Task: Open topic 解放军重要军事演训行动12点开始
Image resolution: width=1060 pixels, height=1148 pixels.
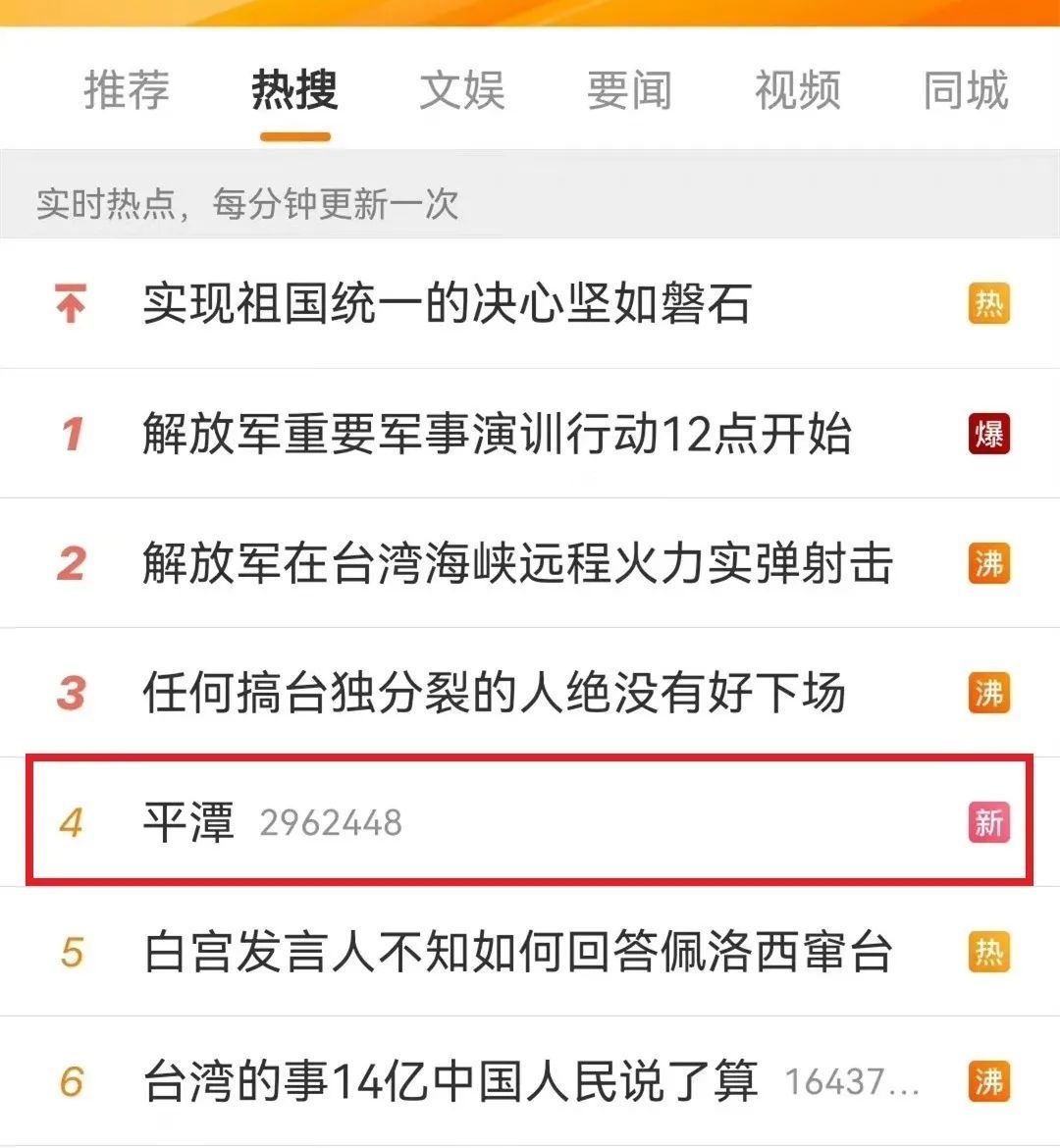Action: tap(496, 434)
